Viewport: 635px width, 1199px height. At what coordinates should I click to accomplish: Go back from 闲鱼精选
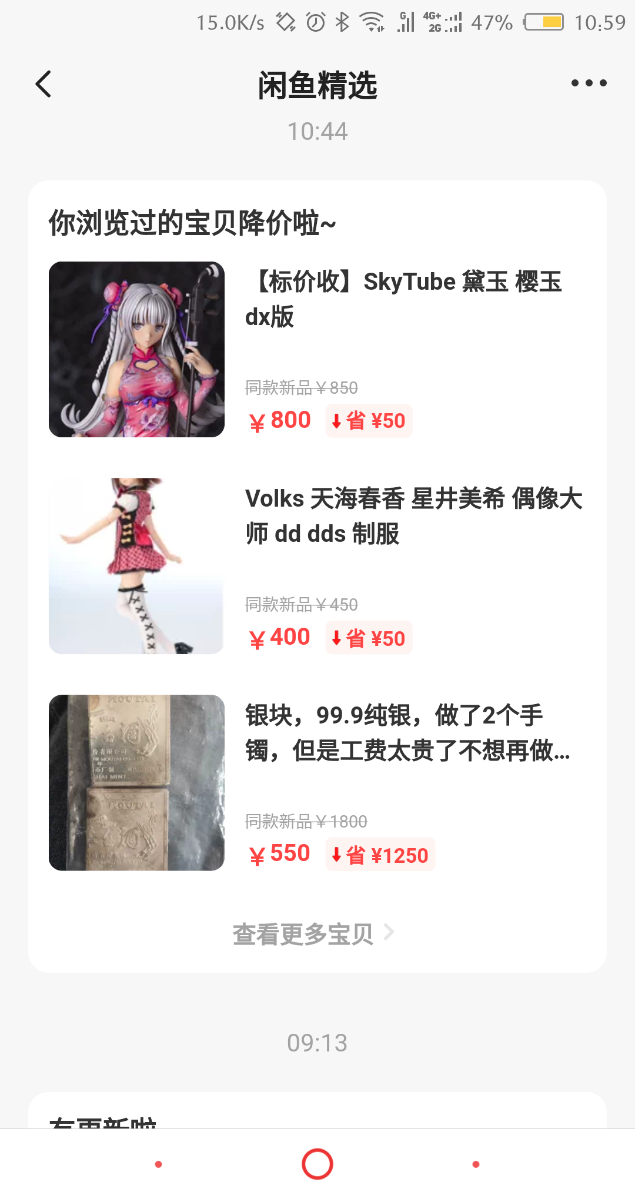point(43,84)
